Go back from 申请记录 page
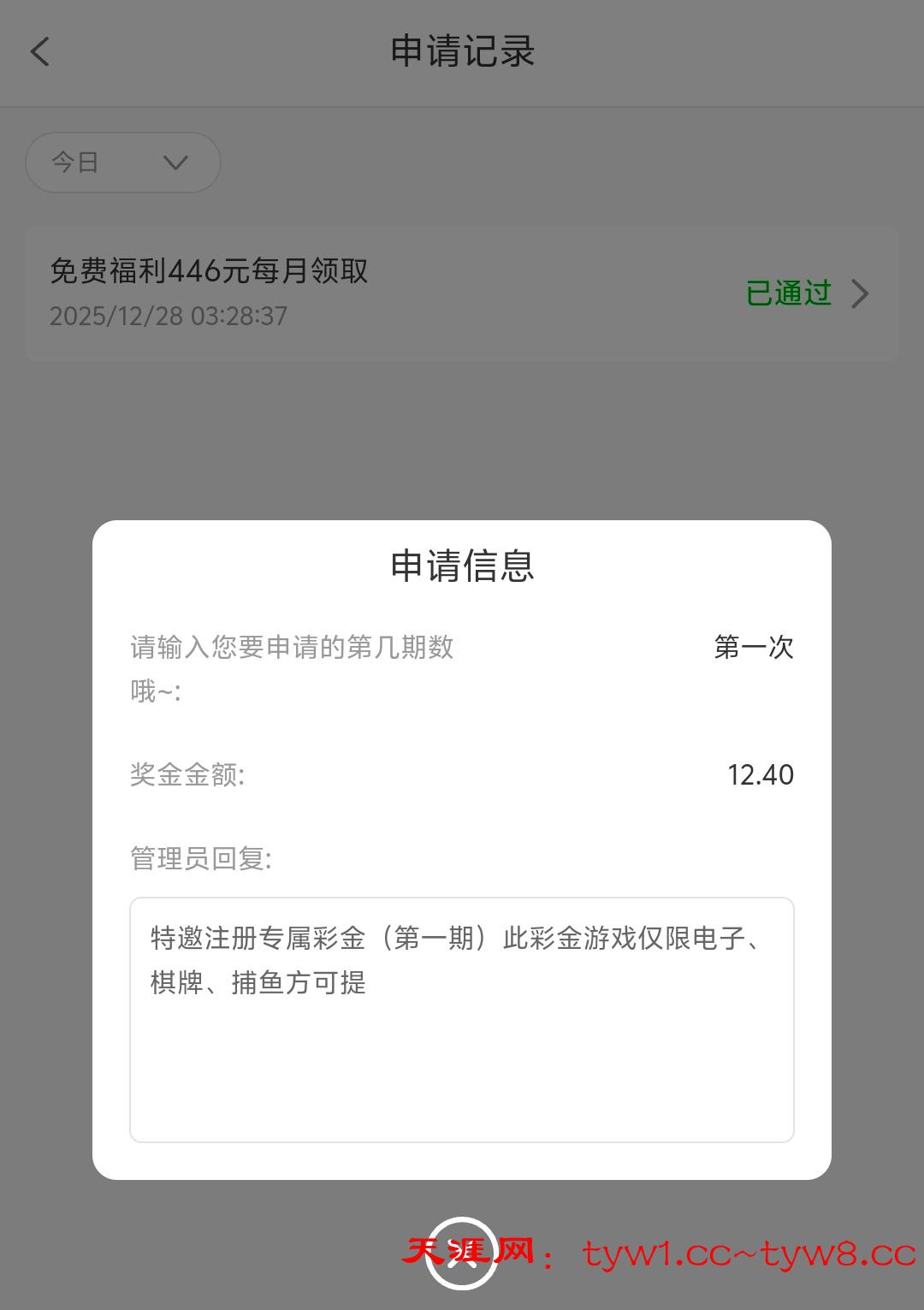 [40, 51]
